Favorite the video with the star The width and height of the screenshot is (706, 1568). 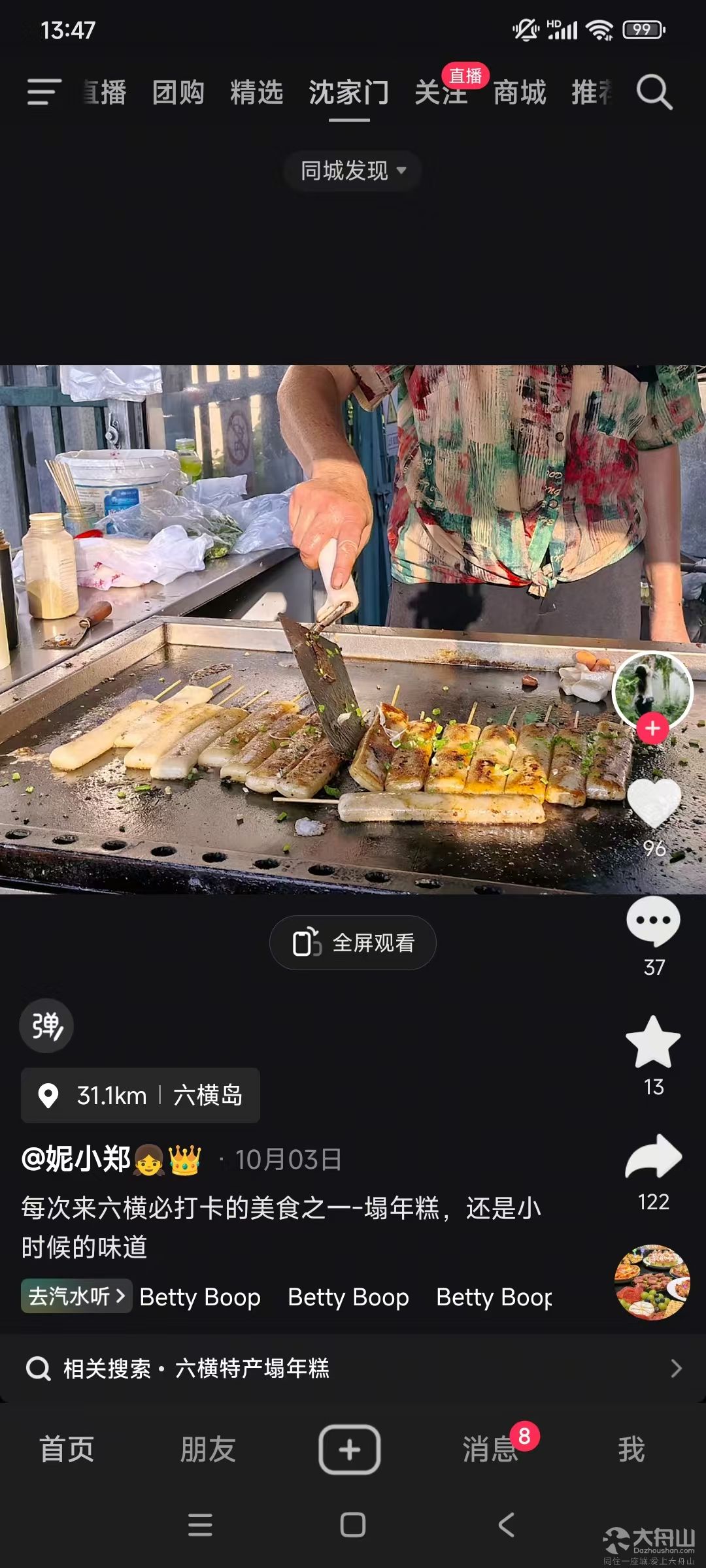pyautogui.click(x=654, y=1043)
